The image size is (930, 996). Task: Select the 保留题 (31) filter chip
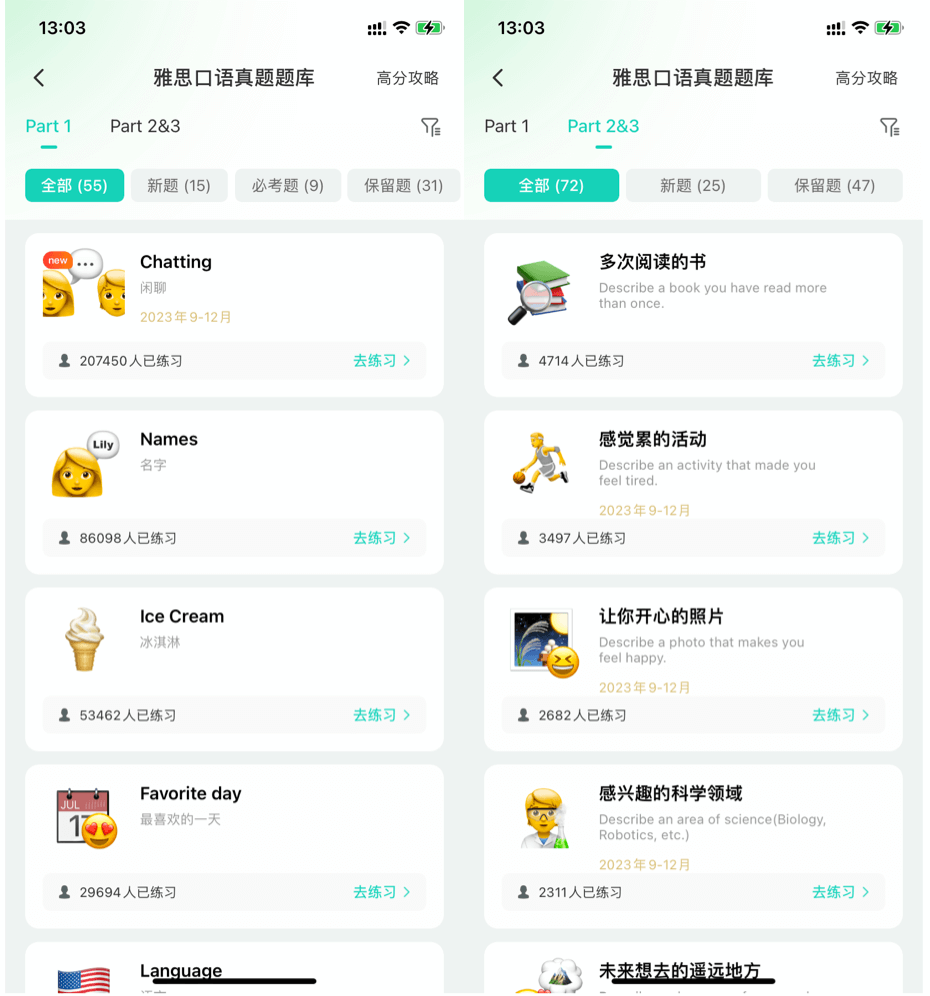coord(403,186)
